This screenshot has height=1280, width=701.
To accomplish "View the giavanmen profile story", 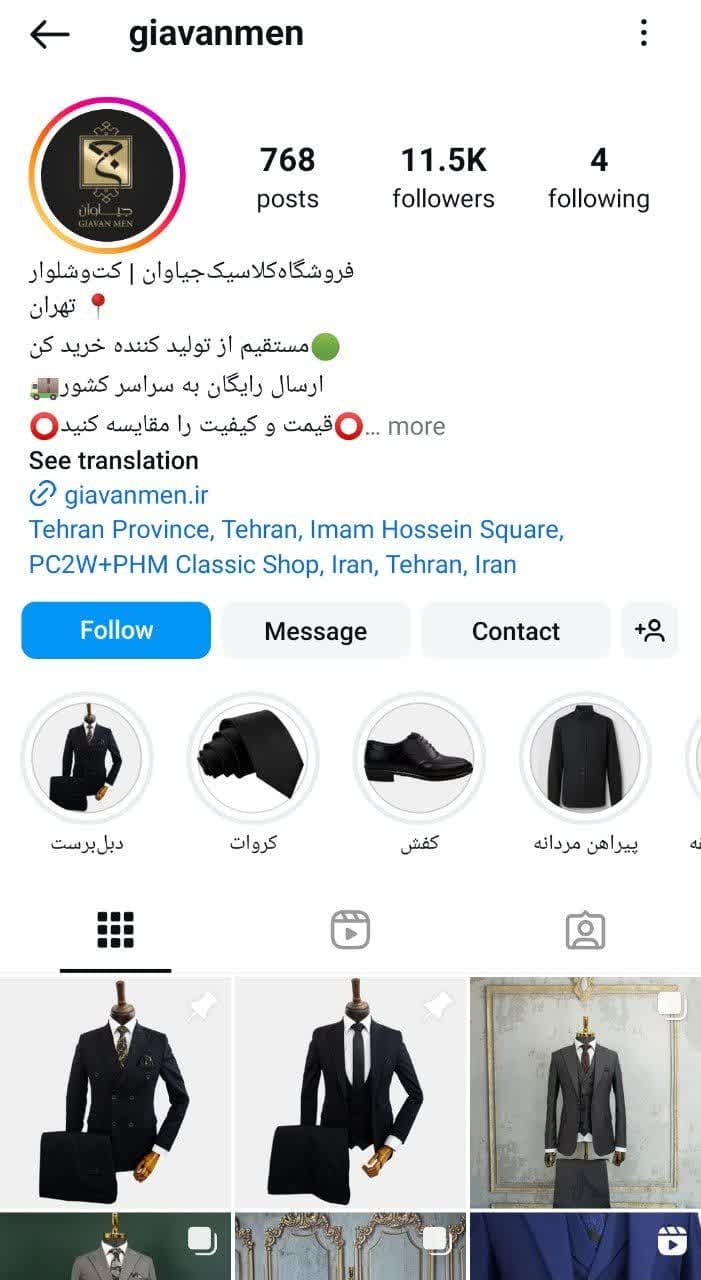I will click(x=107, y=175).
